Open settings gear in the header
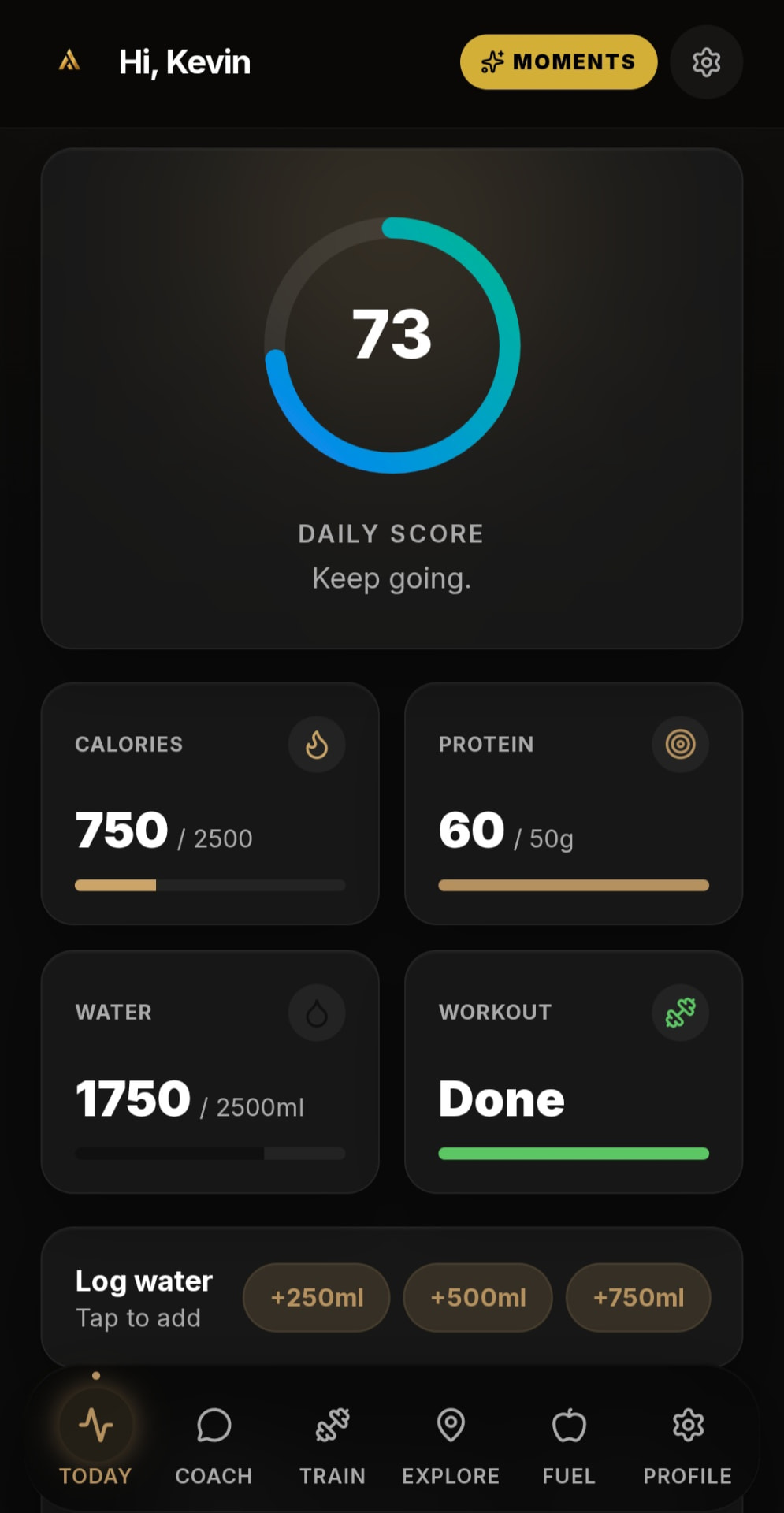Image resolution: width=784 pixels, height=1513 pixels. (x=706, y=62)
